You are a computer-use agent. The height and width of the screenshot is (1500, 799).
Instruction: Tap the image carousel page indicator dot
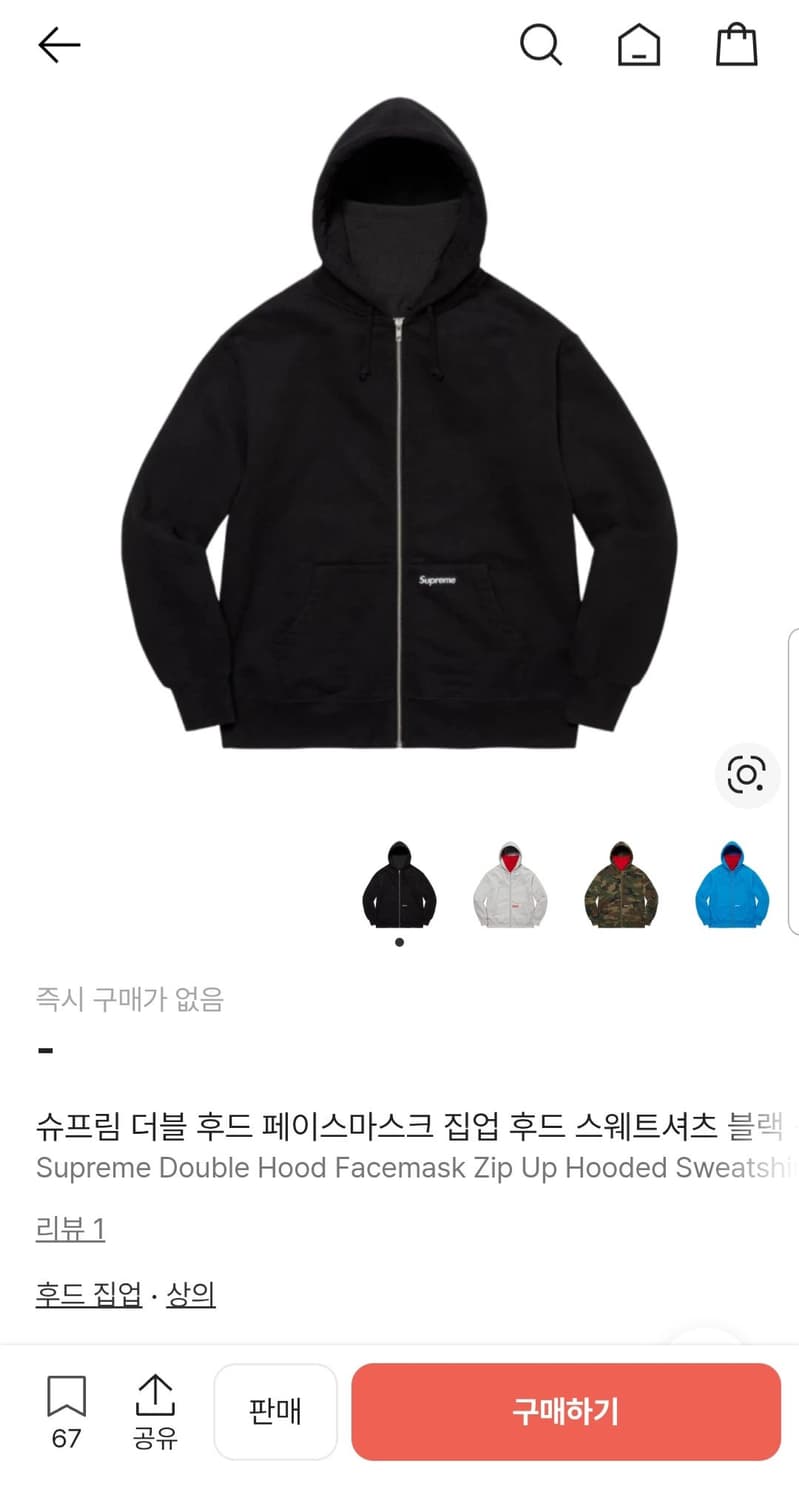point(398,940)
